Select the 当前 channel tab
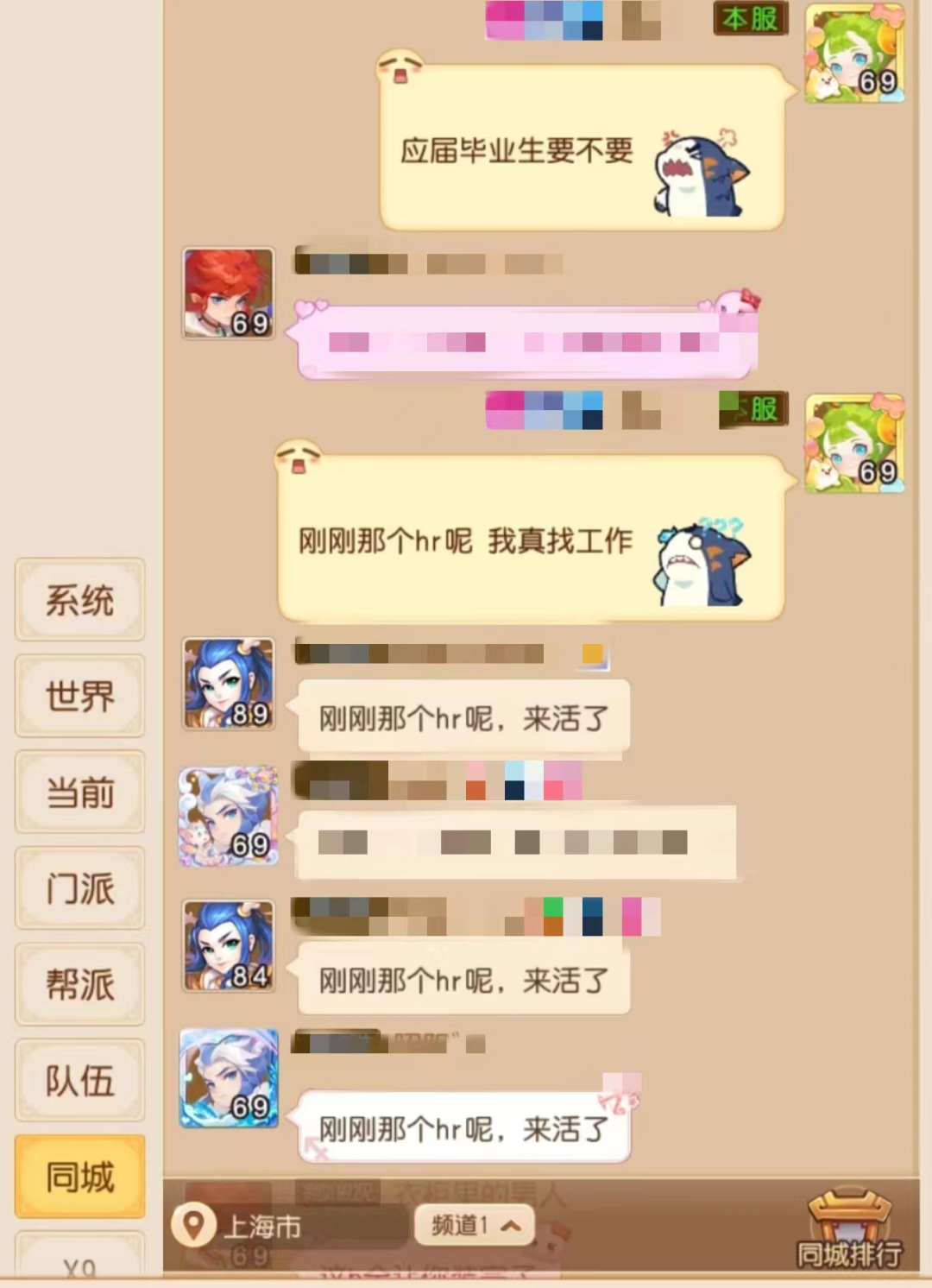932x1288 pixels. coord(79,792)
